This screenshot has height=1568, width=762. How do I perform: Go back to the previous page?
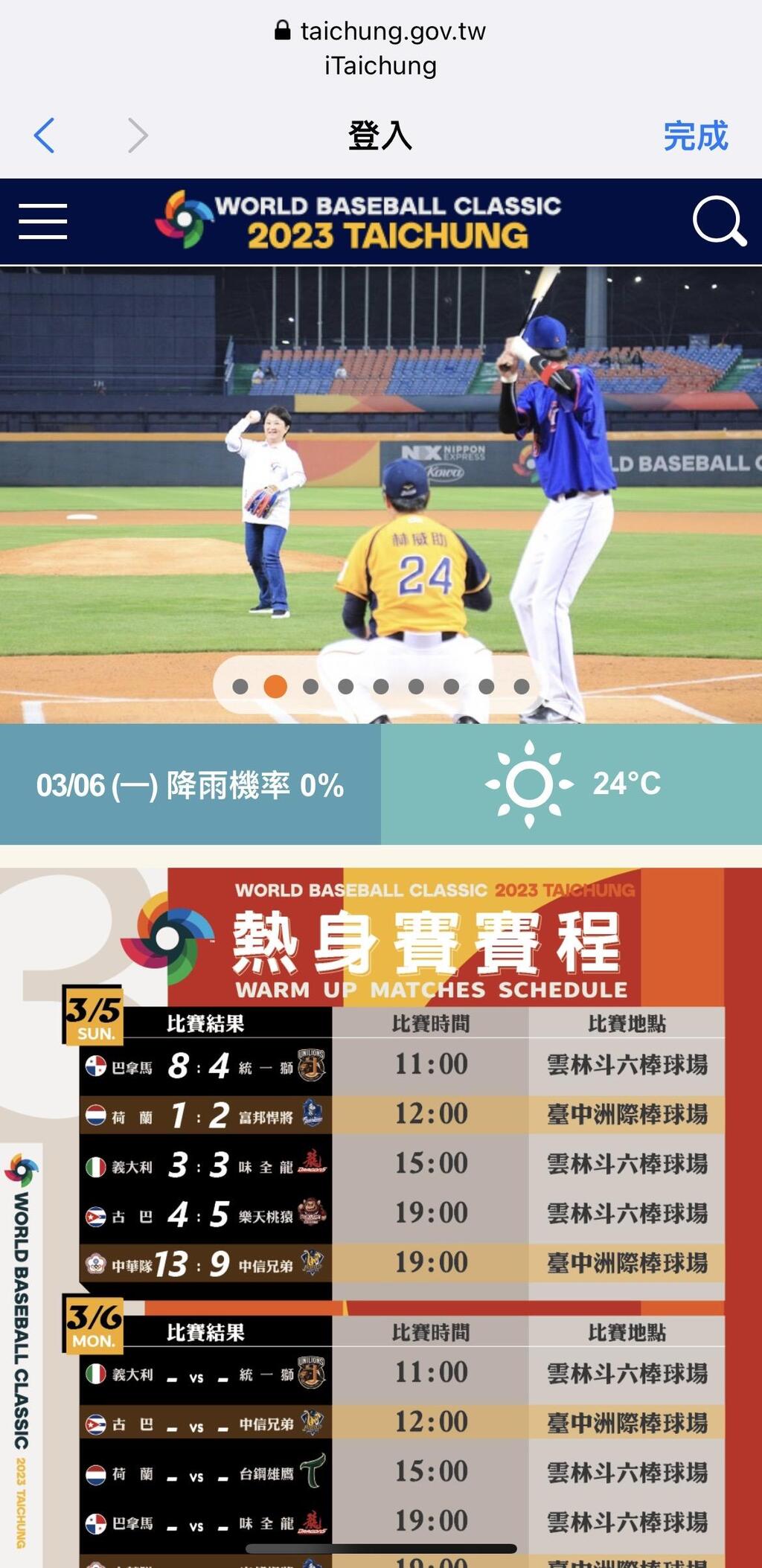45,135
